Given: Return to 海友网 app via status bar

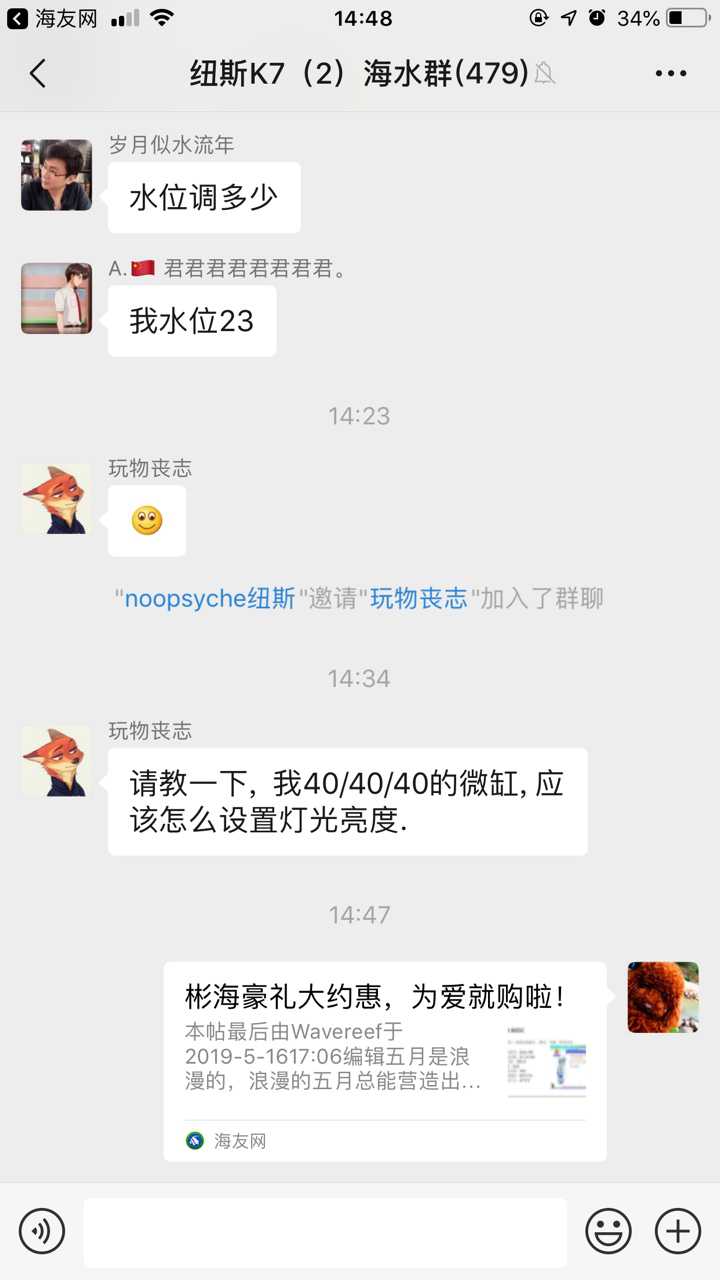Looking at the screenshot, I should click(52, 18).
